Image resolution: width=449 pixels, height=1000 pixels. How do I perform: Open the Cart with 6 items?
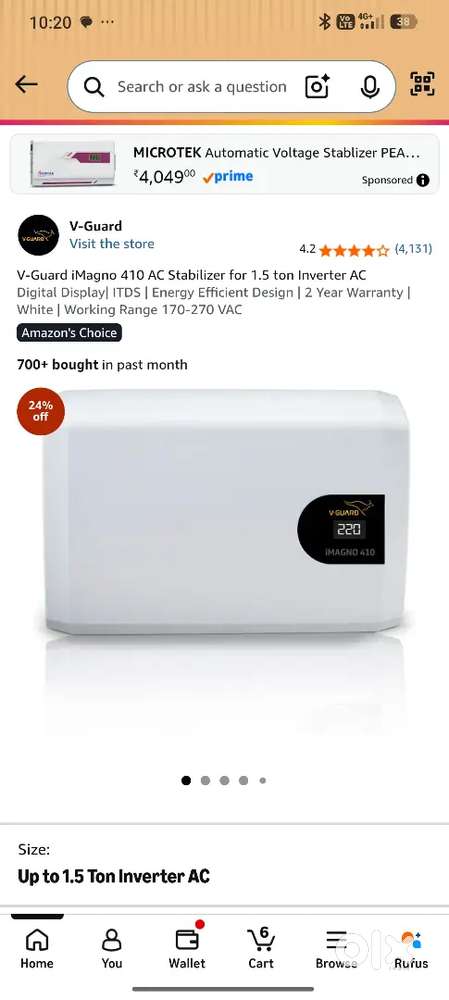coord(261,949)
